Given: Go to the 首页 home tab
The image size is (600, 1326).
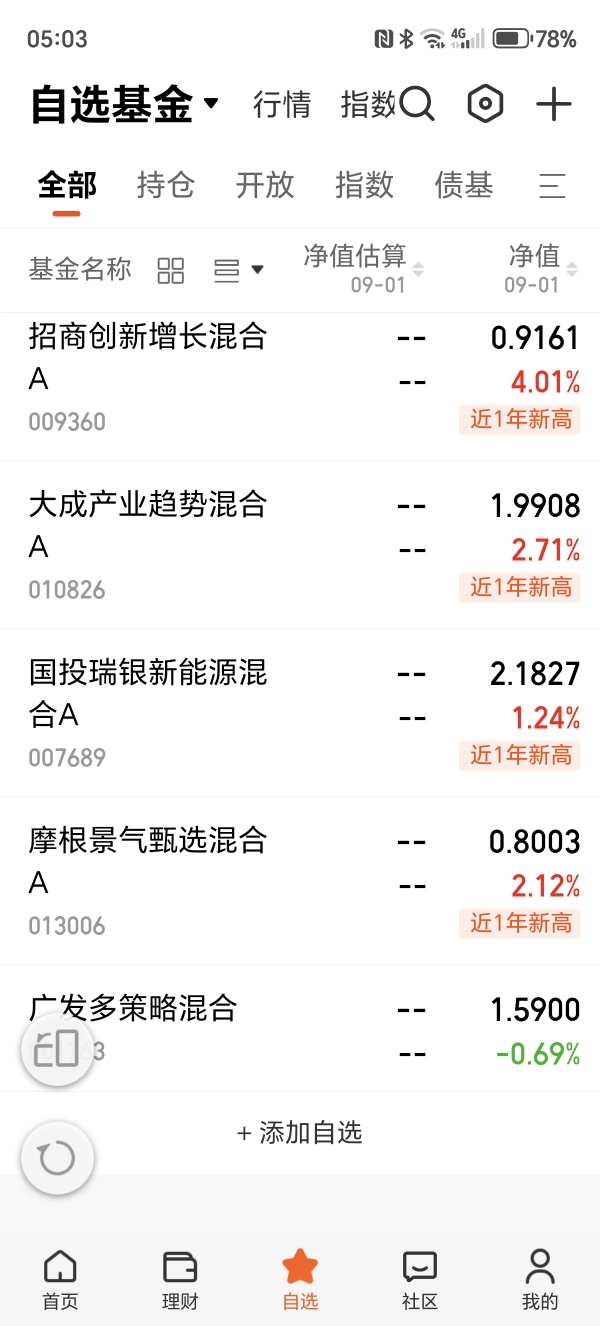Looking at the screenshot, I should click(x=60, y=1279).
